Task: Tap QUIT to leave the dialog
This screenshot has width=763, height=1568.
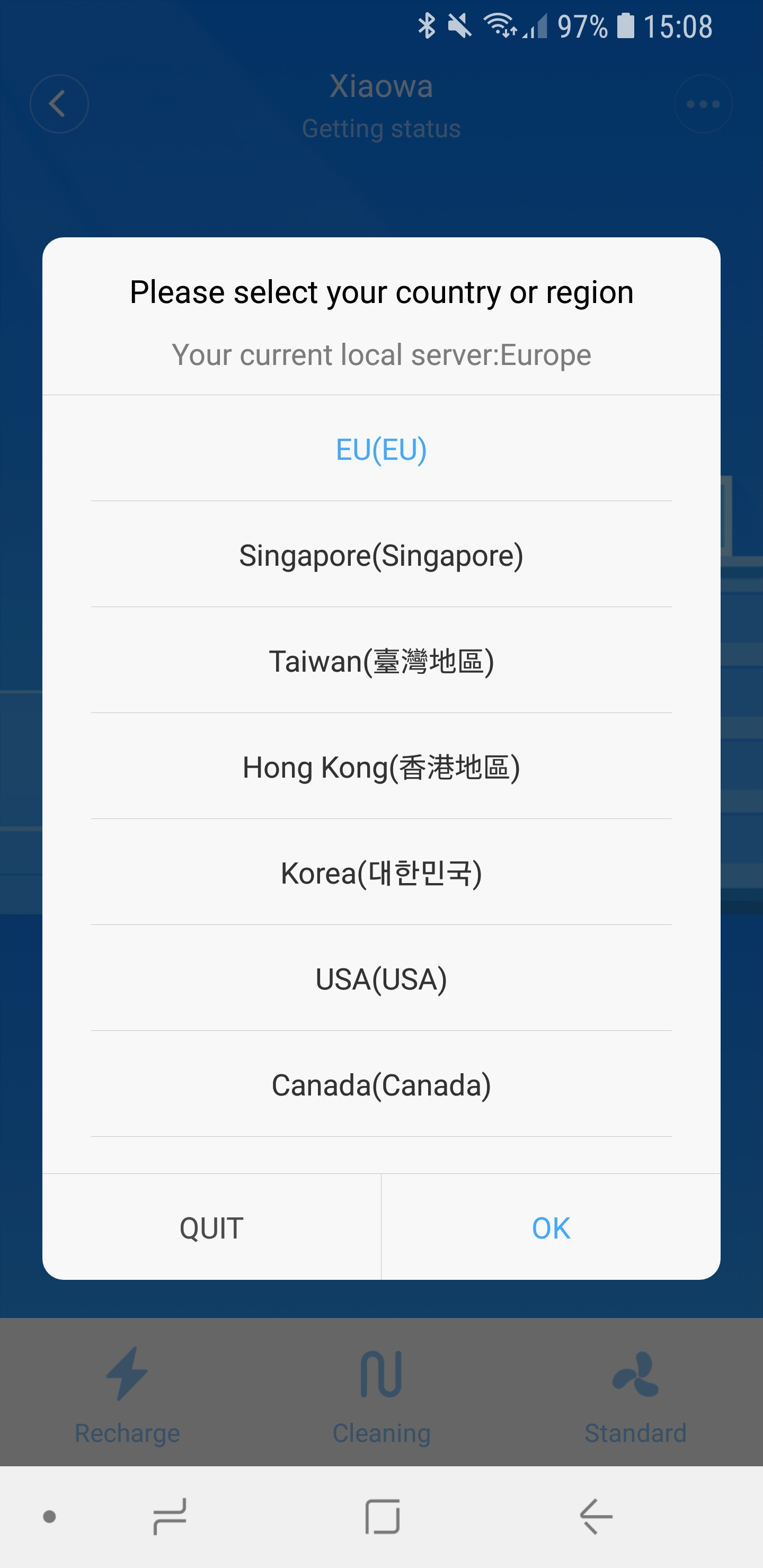Action: coord(211,1228)
